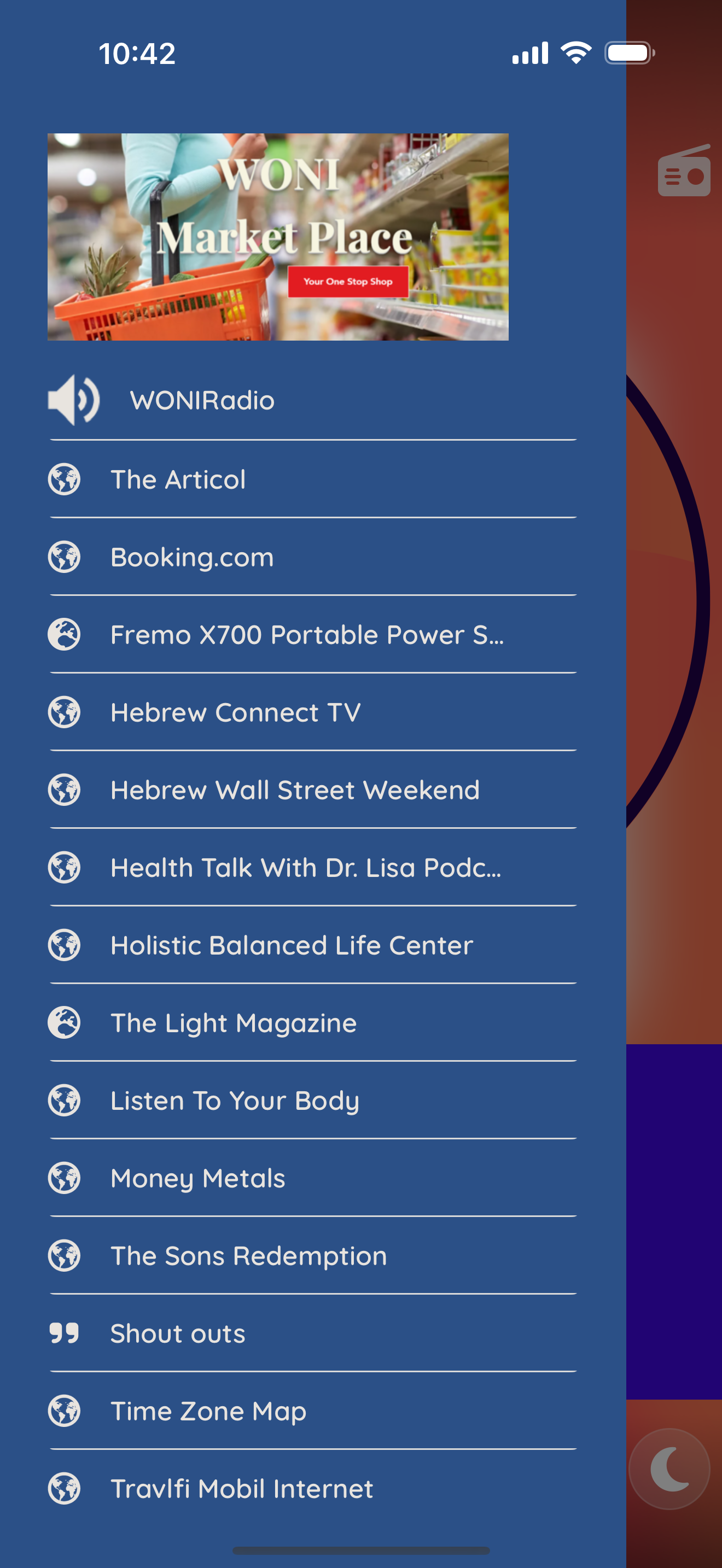Tap the moon sleep timer button
722x1568 pixels.
(669, 1469)
